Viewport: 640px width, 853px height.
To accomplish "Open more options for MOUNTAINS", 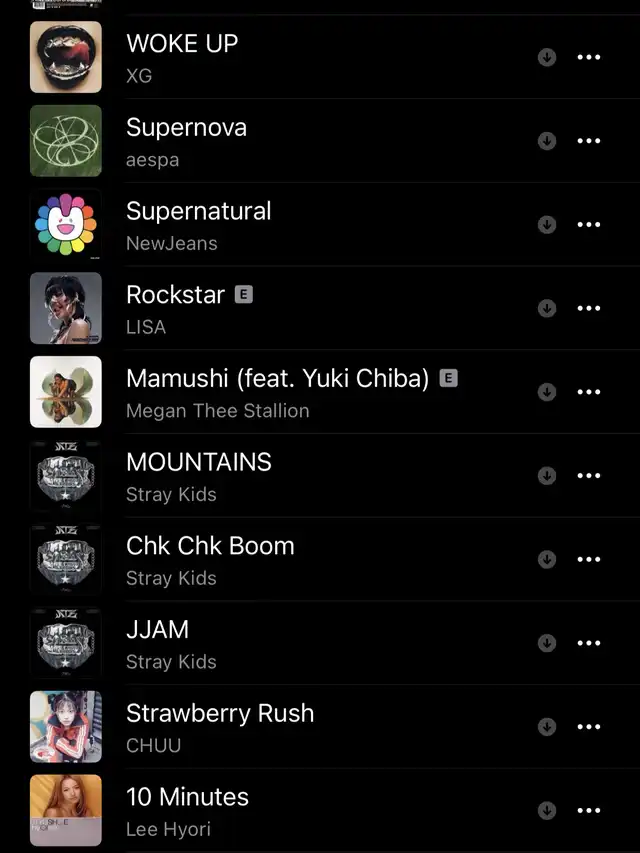I will tap(590, 476).
